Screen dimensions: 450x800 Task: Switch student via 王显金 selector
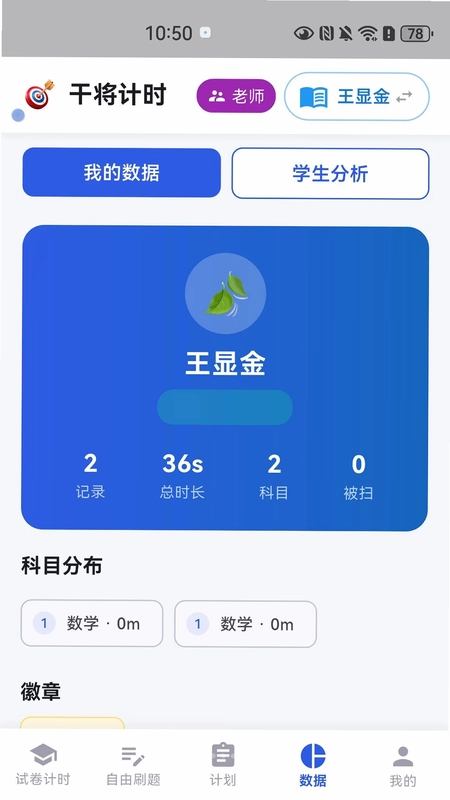[x=357, y=96]
